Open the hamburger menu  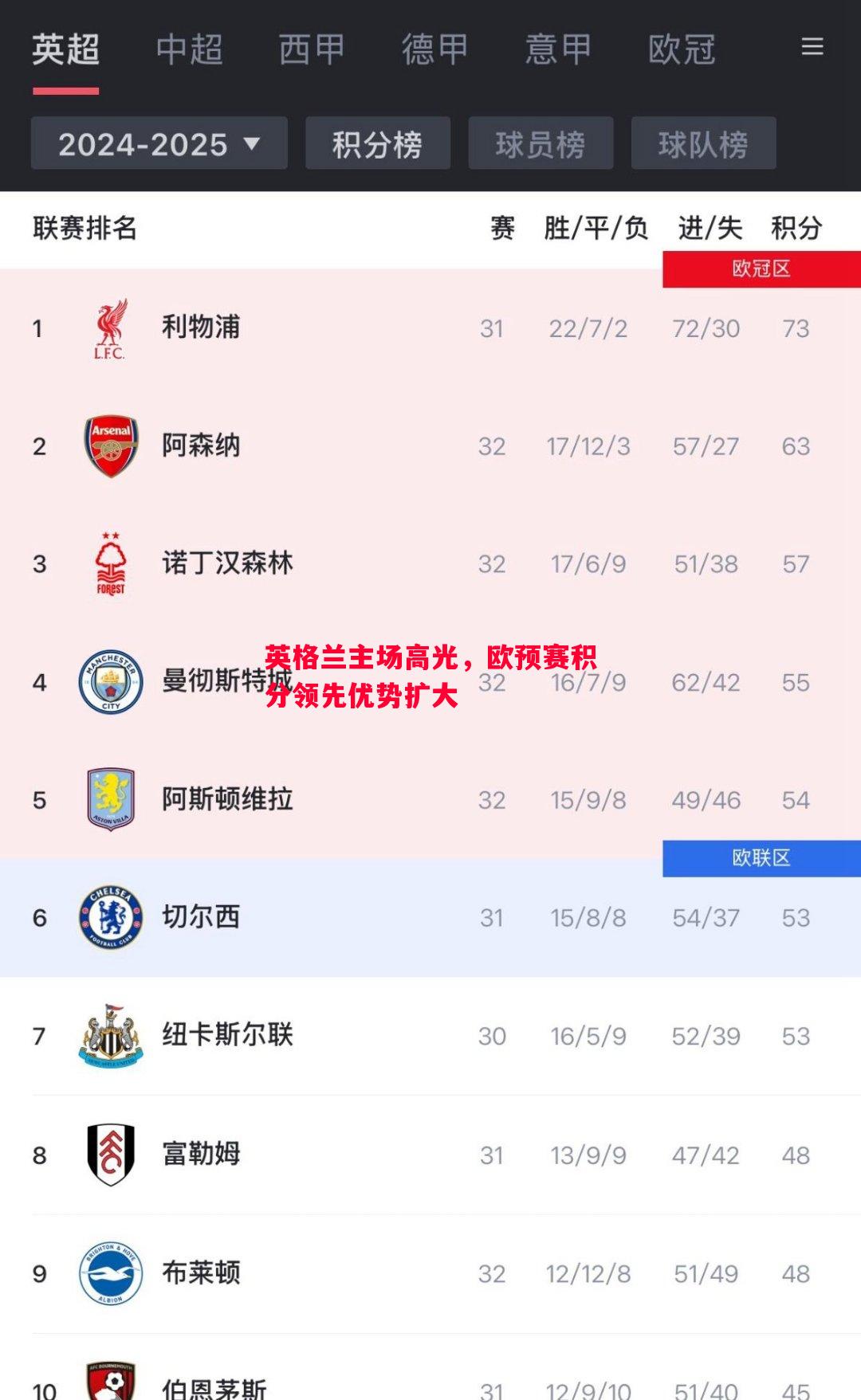pyautogui.click(x=812, y=48)
